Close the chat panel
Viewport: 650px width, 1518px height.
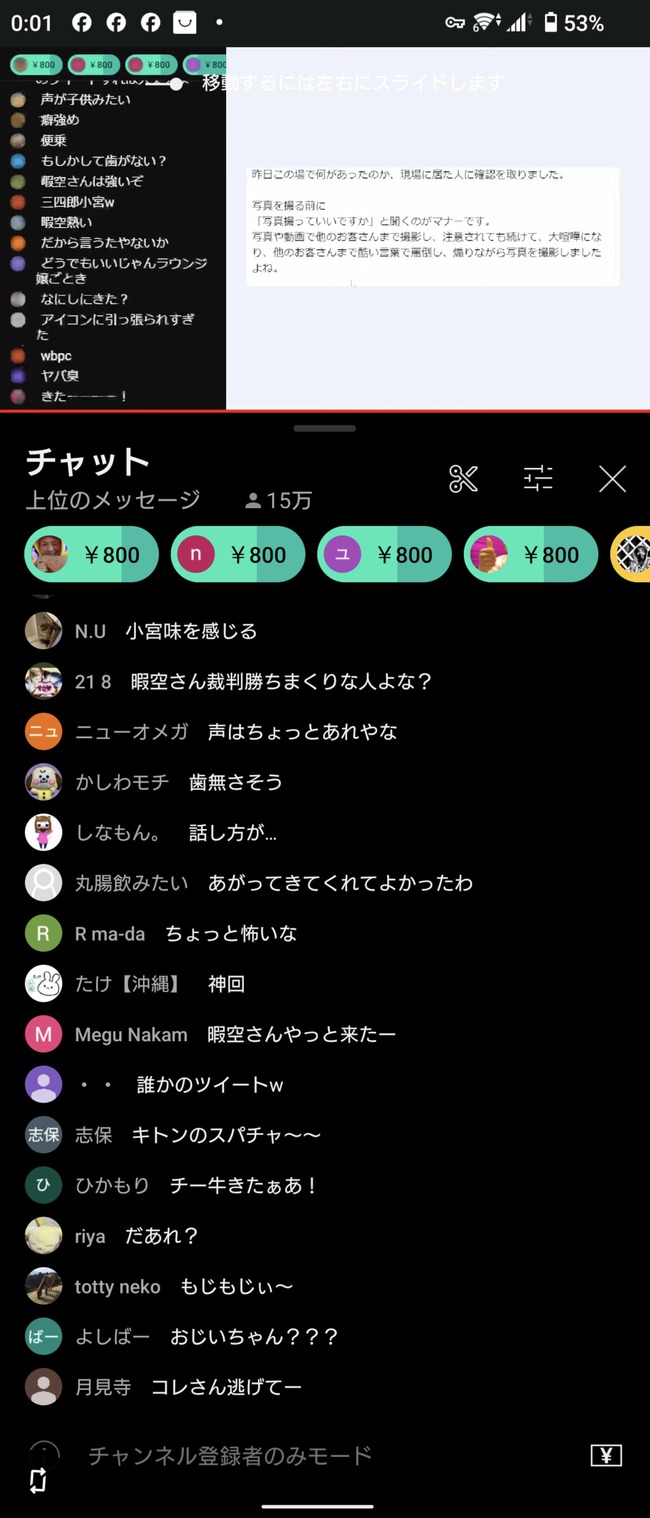tap(612, 479)
